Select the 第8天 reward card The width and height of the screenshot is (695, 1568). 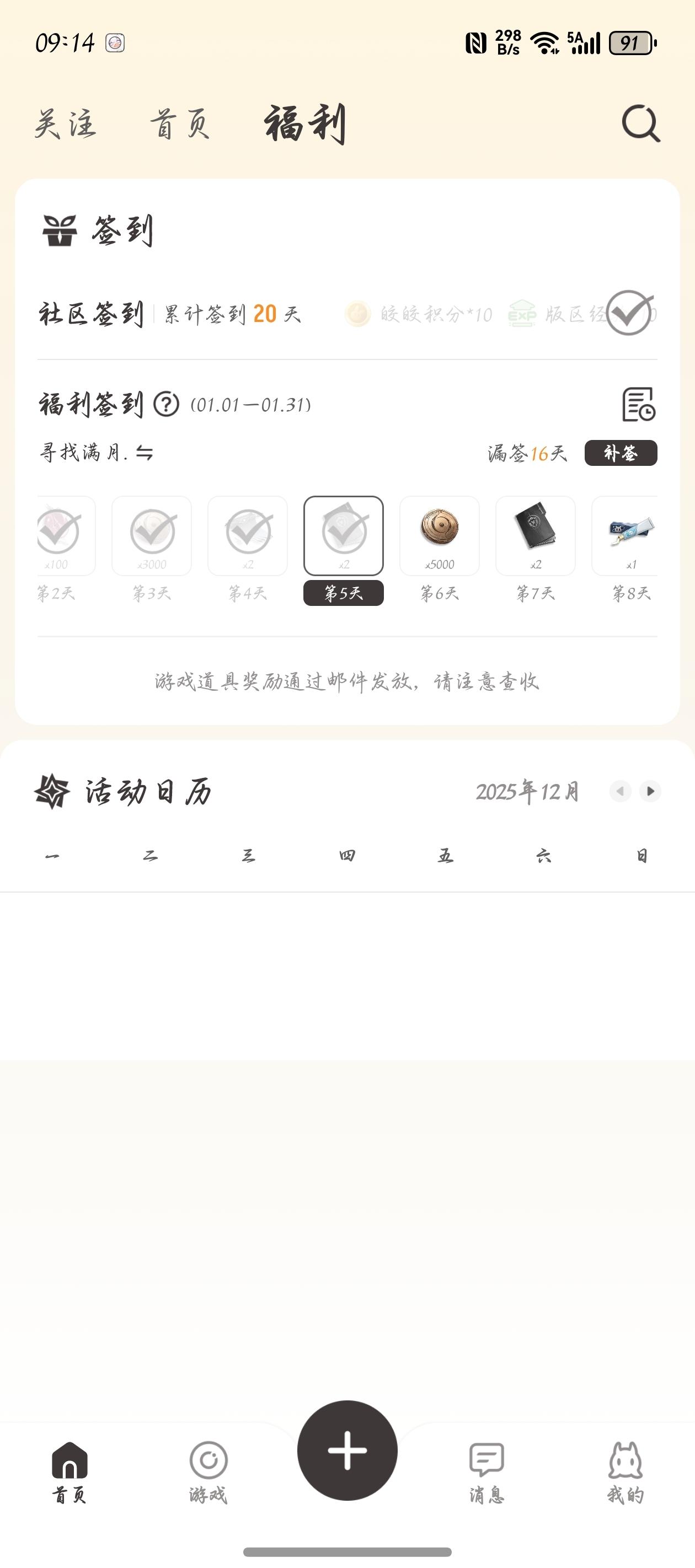click(x=627, y=536)
